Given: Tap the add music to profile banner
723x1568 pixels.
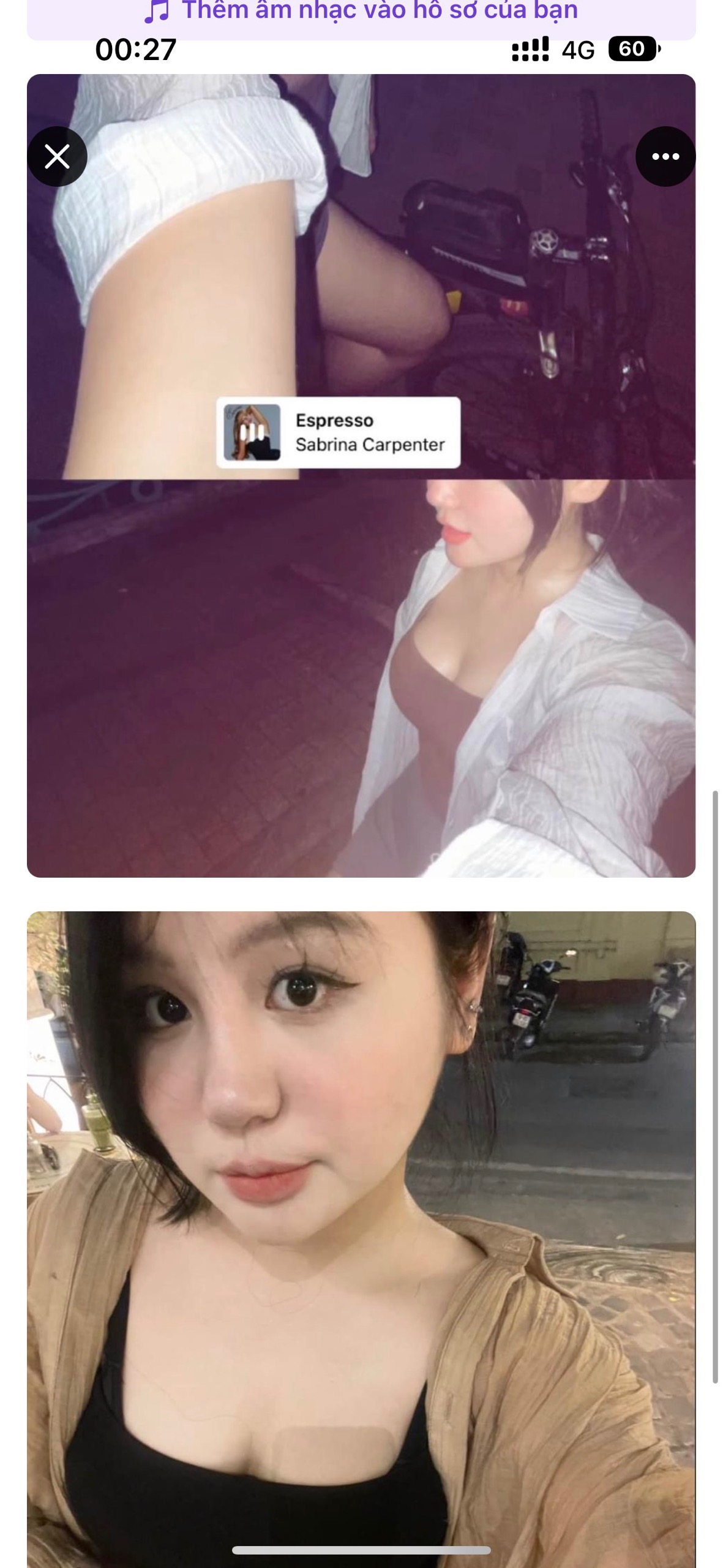Looking at the screenshot, I should pyautogui.click(x=361, y=13).
